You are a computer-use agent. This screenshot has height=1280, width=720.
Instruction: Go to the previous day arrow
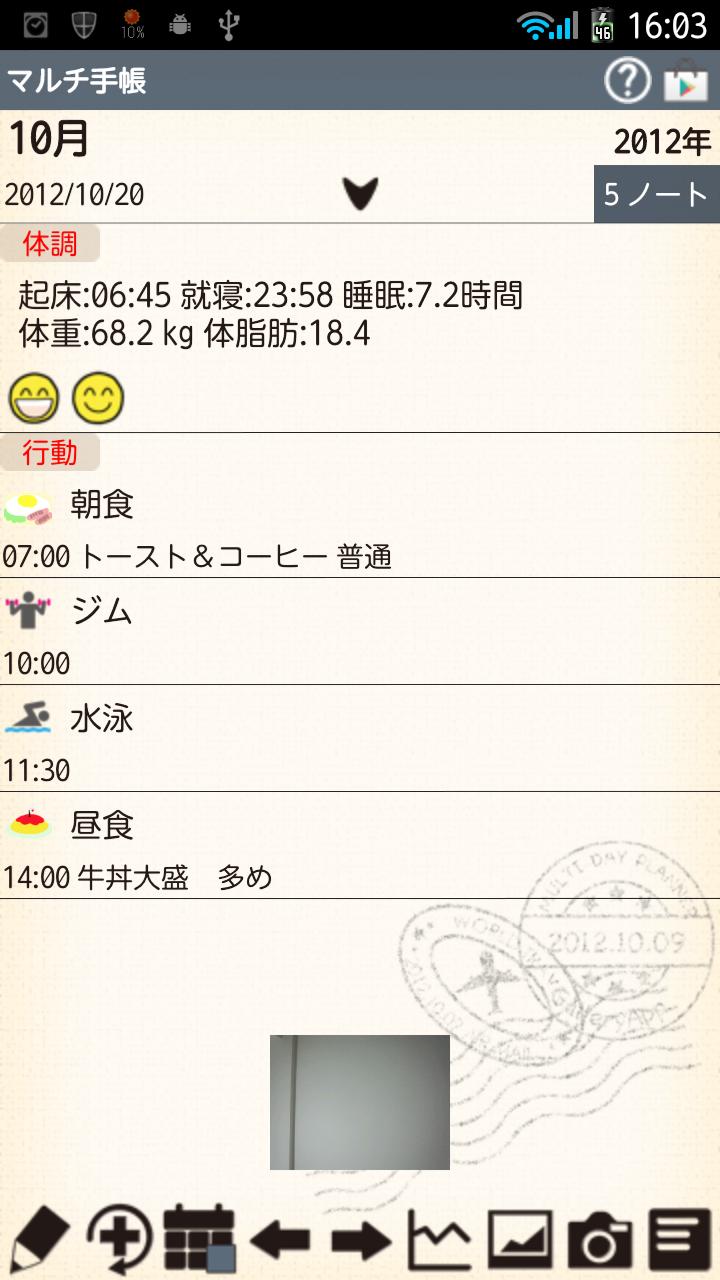280,1242
